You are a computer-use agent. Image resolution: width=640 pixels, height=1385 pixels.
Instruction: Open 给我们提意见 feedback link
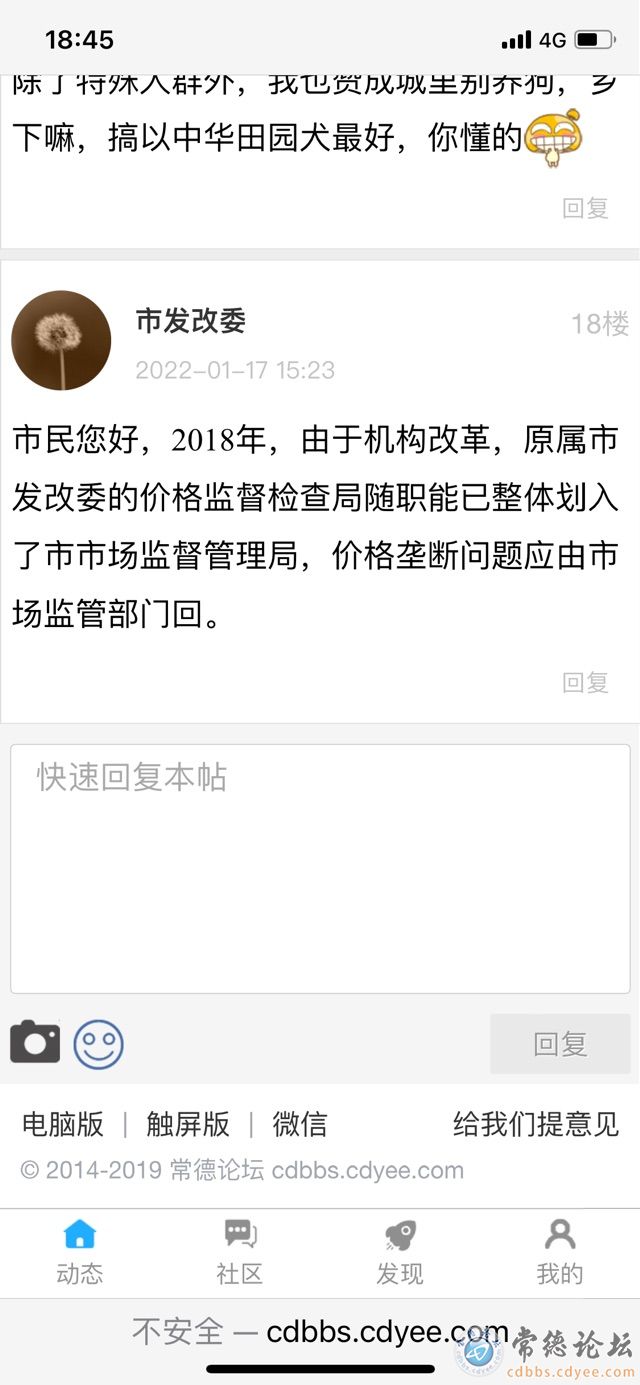[536, 1124]
